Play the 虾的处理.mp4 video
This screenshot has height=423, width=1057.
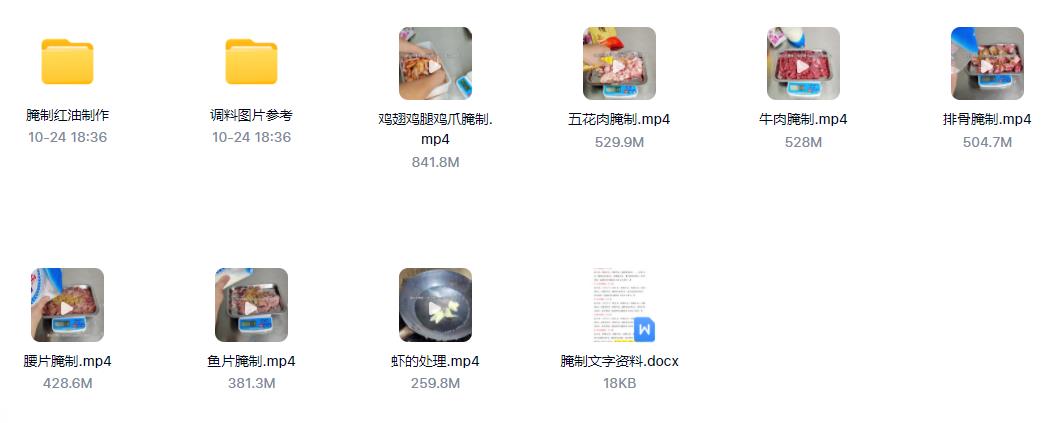(x=435, y=305)
